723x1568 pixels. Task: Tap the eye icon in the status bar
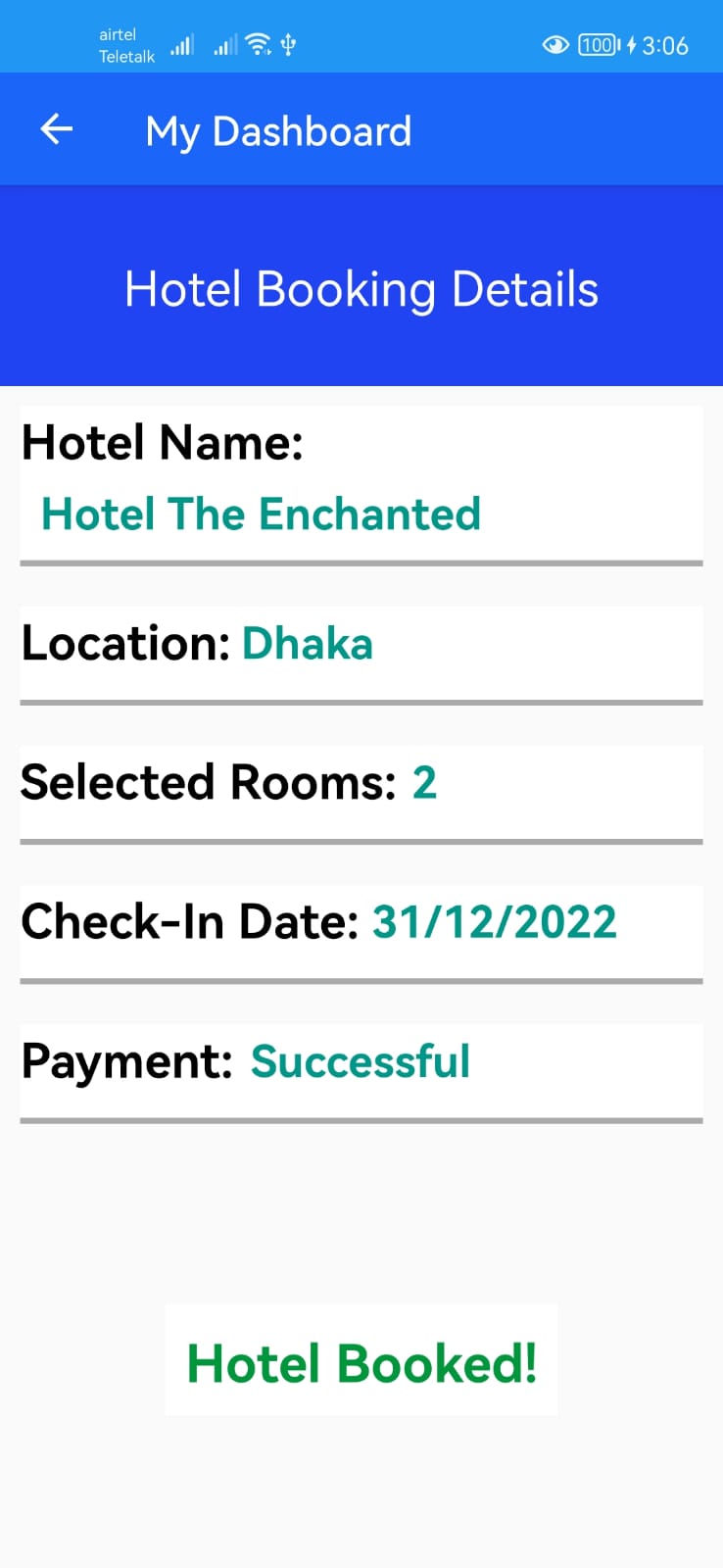pos(554,45)
